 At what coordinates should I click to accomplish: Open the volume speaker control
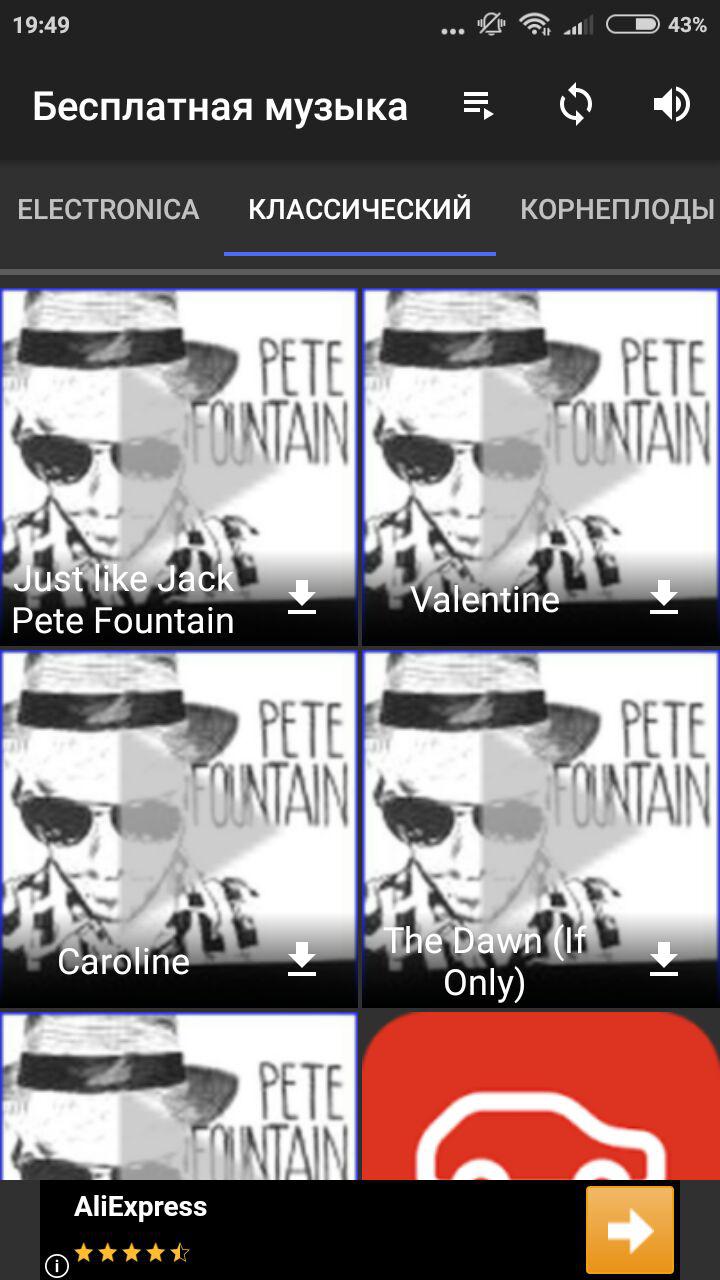click(672, 105)
